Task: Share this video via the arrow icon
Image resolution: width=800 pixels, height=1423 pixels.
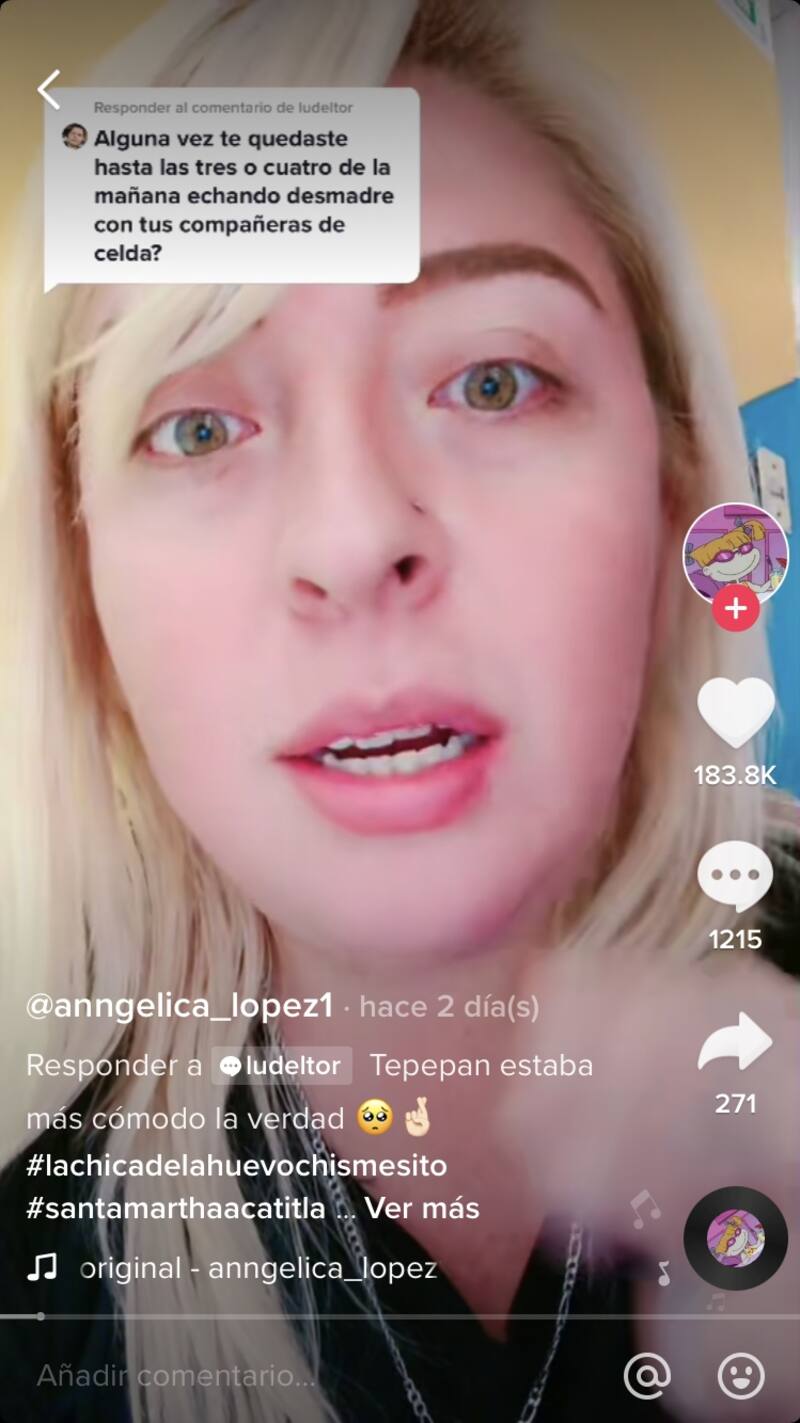Action: (735, 1042)
